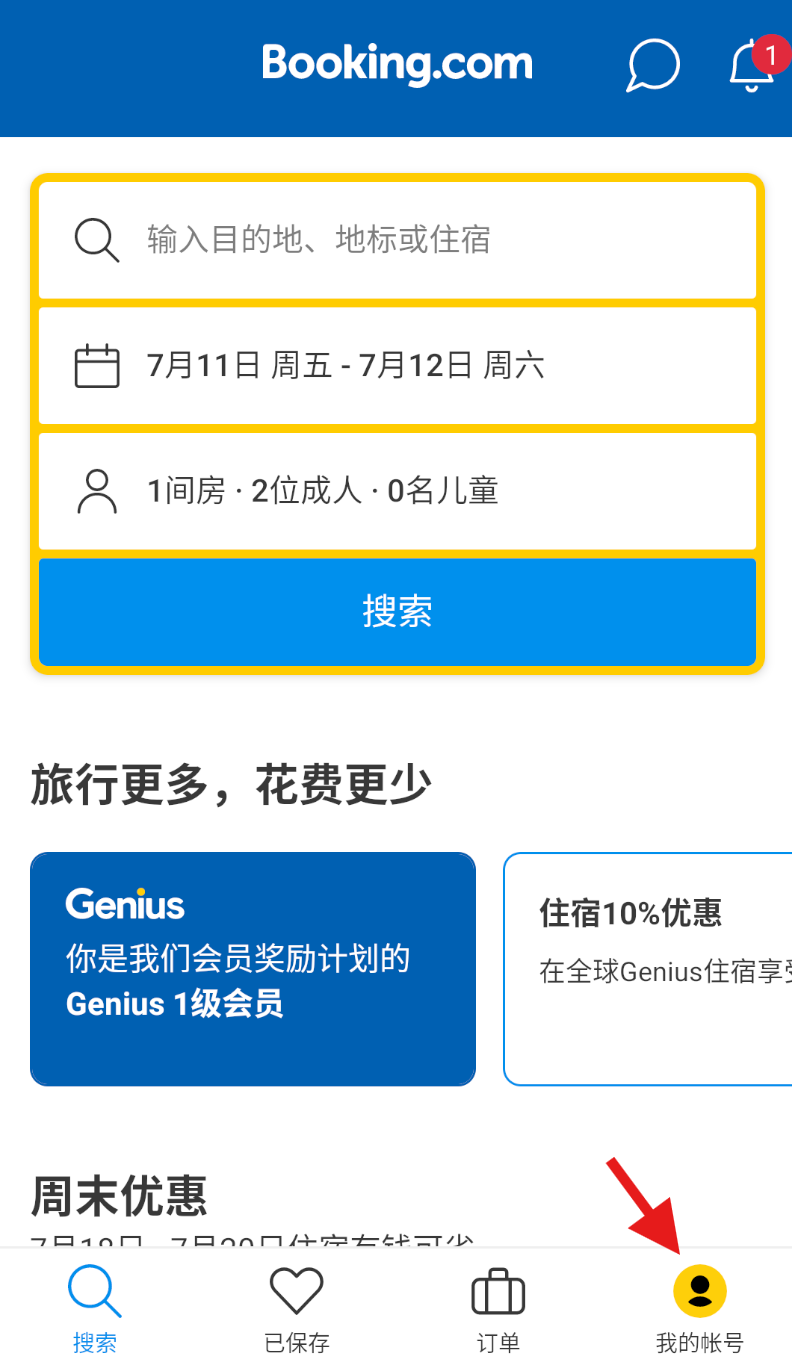Edit 1间房 · 2位成人 · 0名儿童 guests

pyautogui.click(x=397, y=491)
